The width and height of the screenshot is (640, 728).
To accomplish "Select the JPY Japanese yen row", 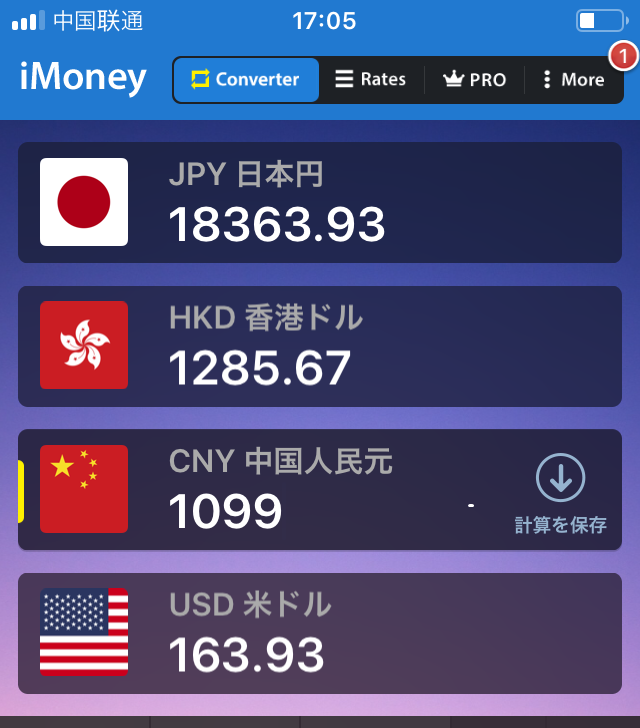I will 320,203.
